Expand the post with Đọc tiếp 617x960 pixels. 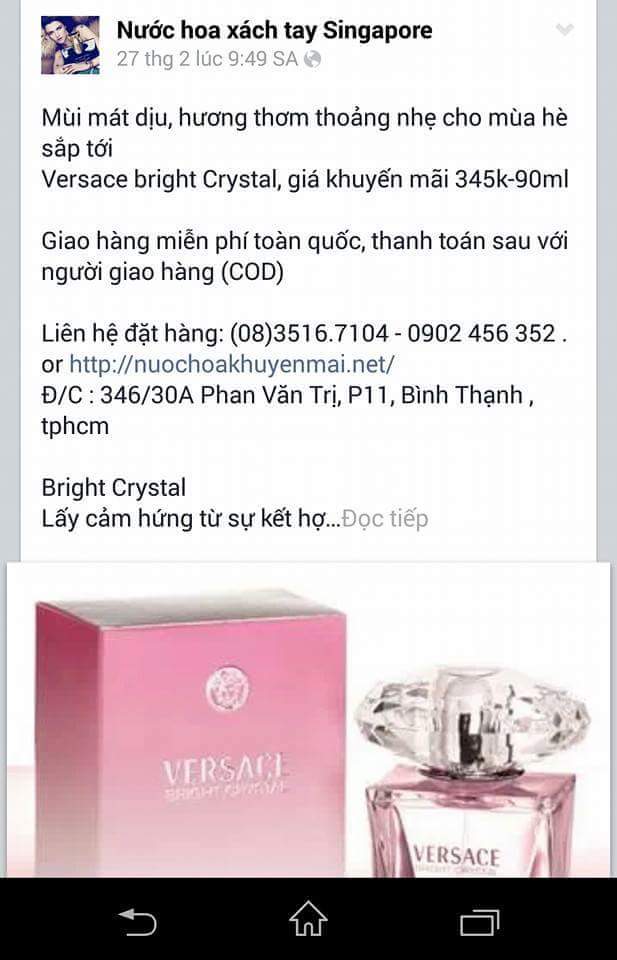click(385, 519)
